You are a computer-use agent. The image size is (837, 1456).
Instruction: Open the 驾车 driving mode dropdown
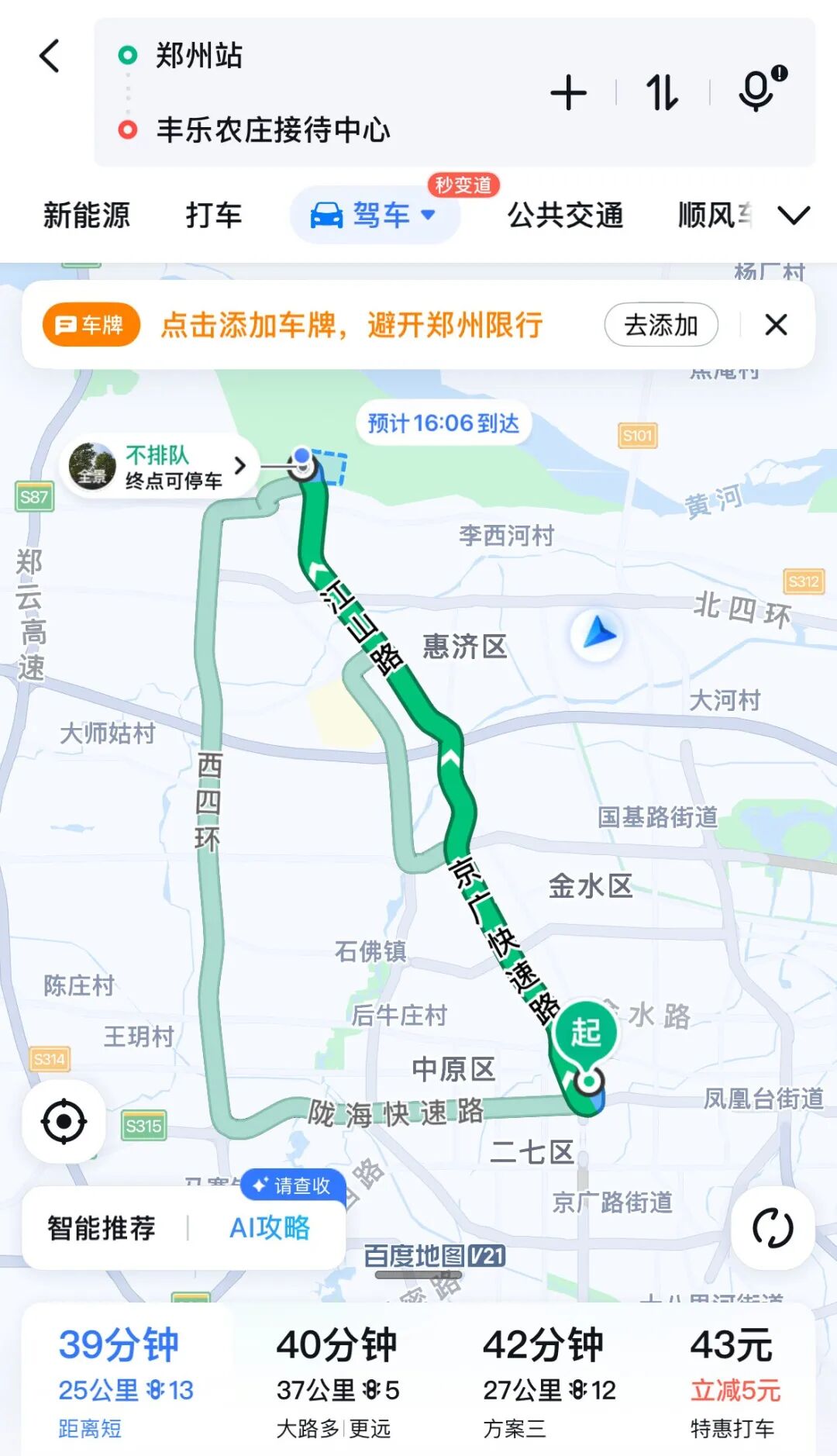point(374,216)
